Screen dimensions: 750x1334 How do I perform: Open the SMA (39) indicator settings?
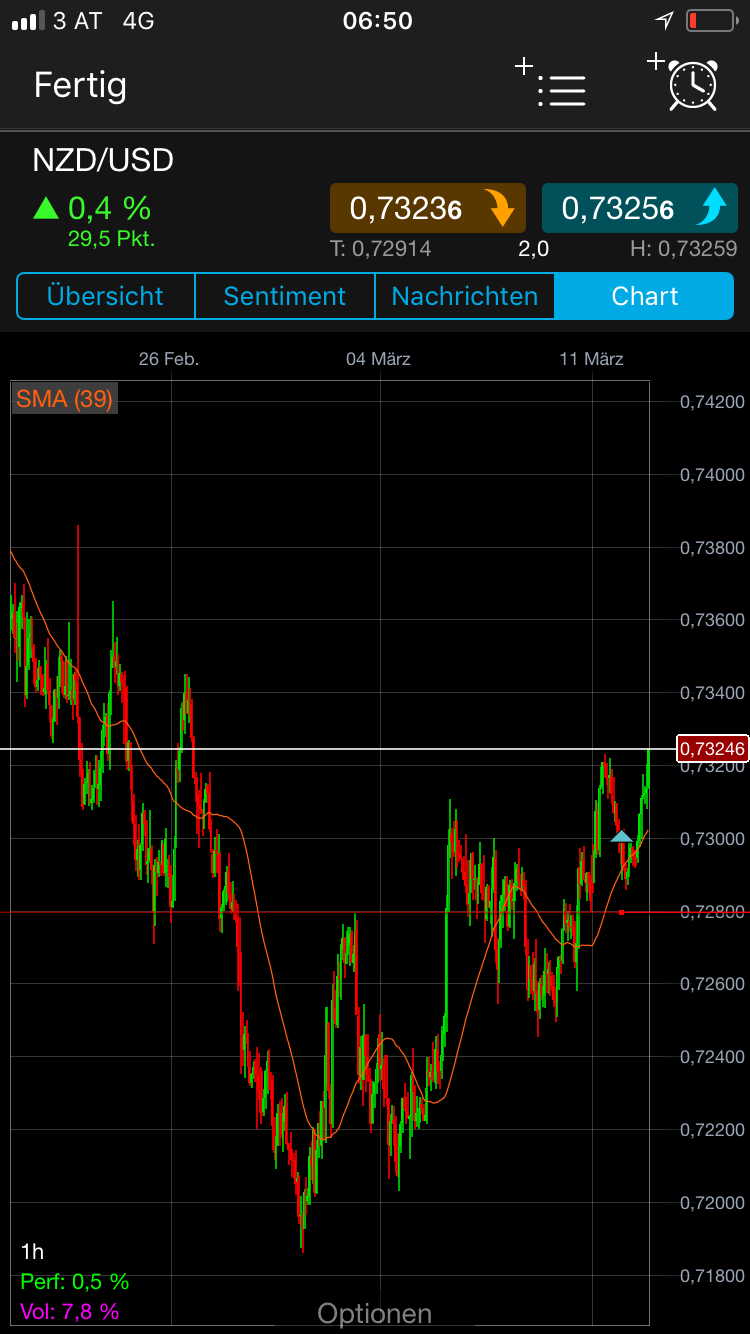click(64, 399)
